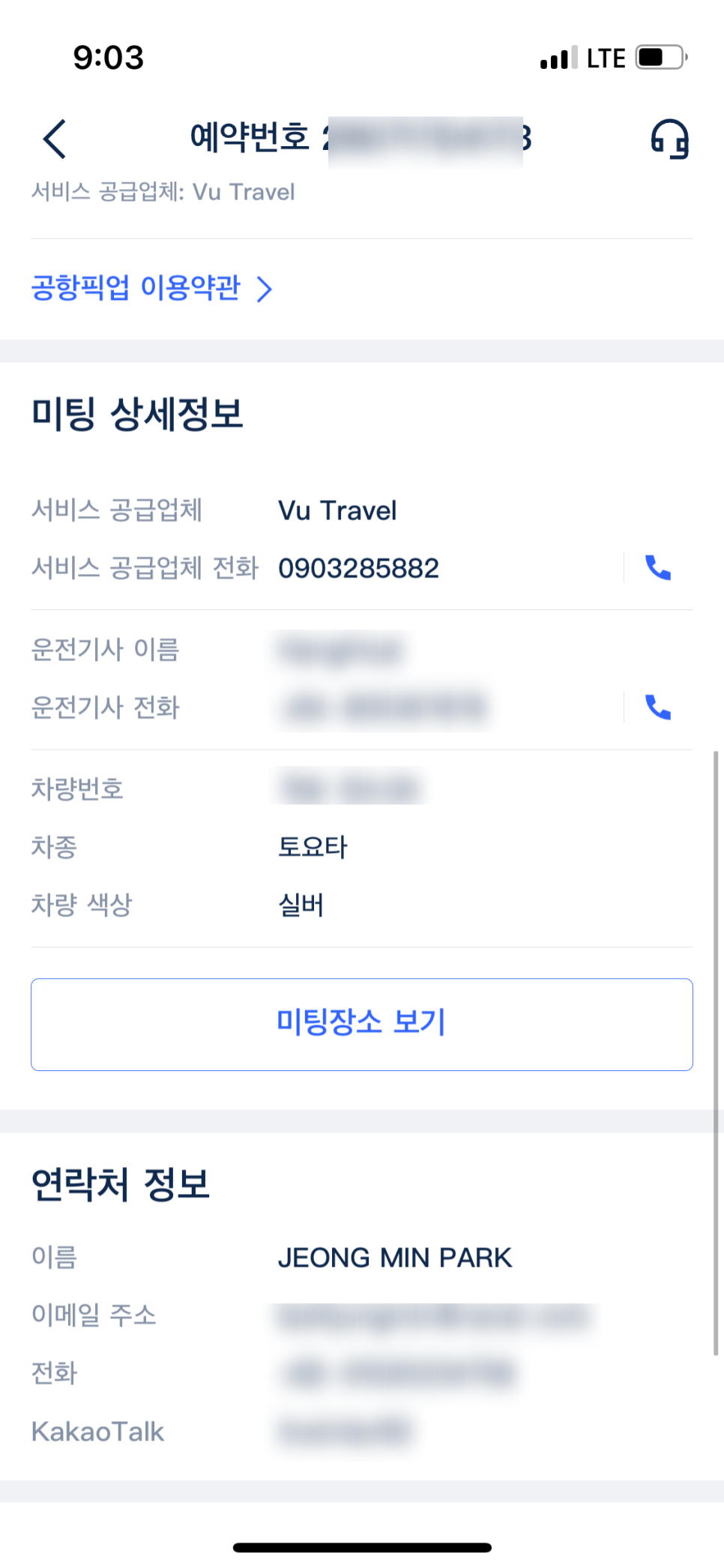Tap the 미팅장소 보기 button
The image size is (724, 1568).
[362, 1024]
